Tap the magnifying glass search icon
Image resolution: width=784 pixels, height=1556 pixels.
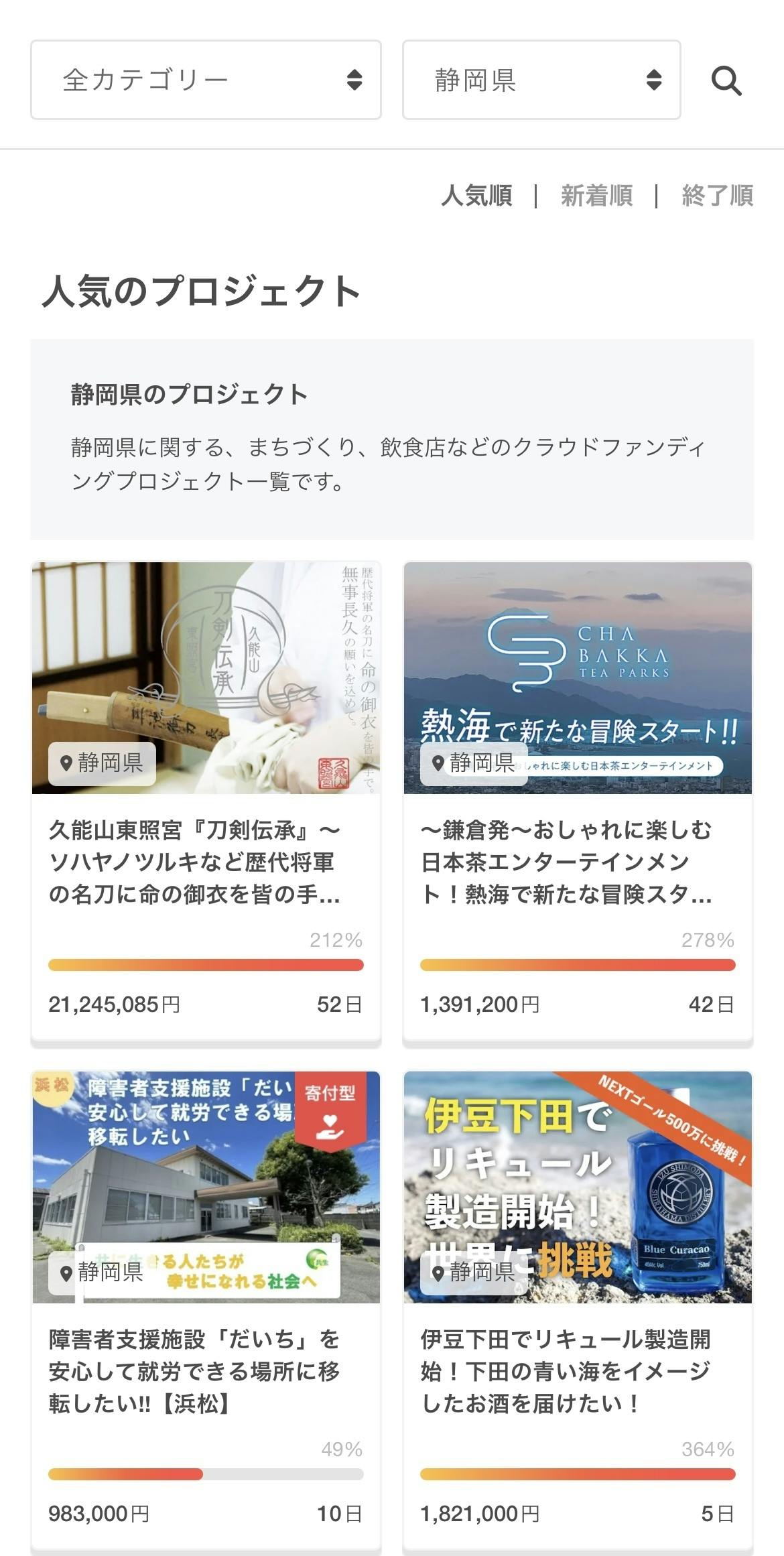(726, 81)
